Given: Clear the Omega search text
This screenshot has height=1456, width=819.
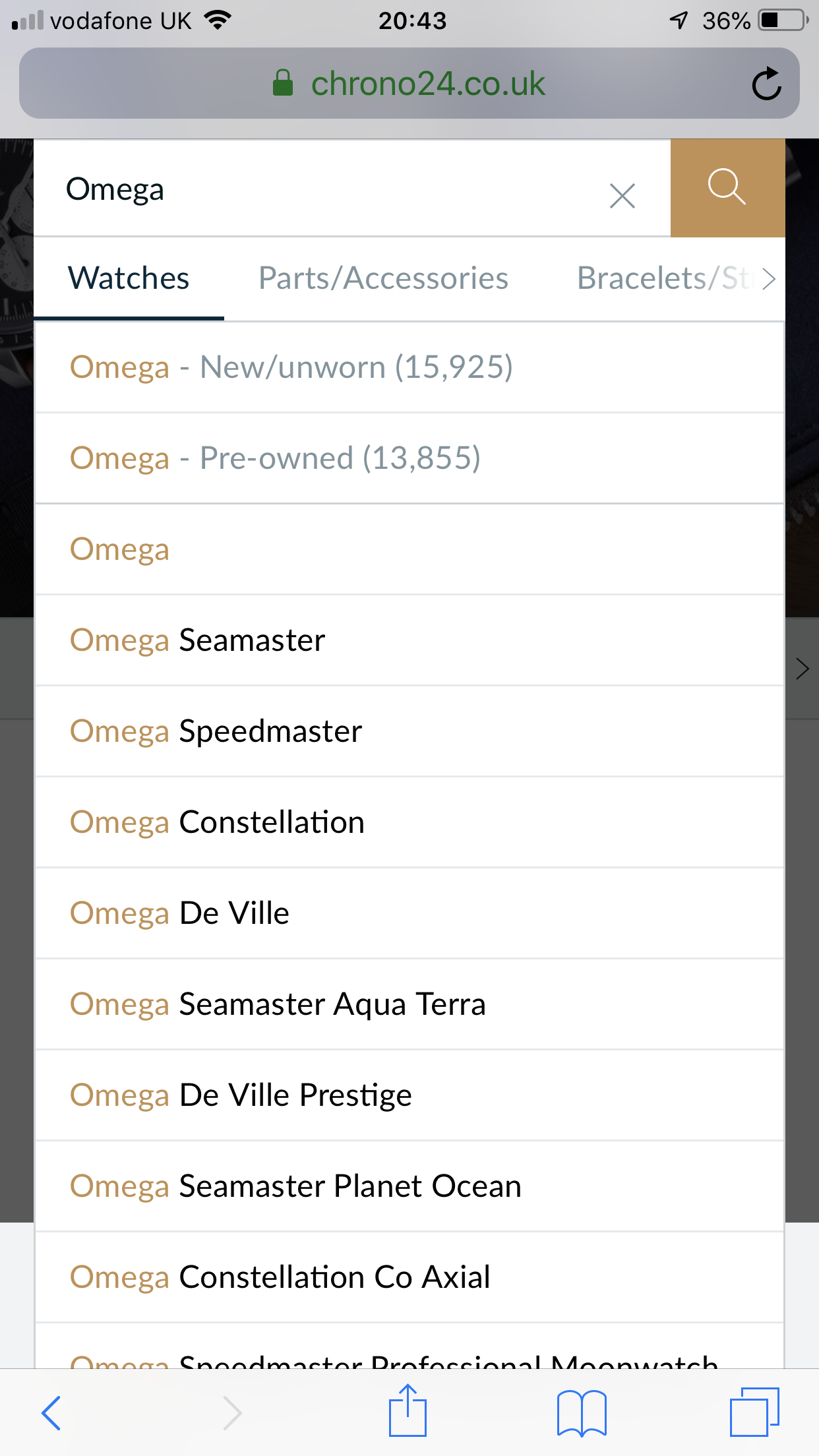Looking at the screenshot, I should click(x=622, y=196).
